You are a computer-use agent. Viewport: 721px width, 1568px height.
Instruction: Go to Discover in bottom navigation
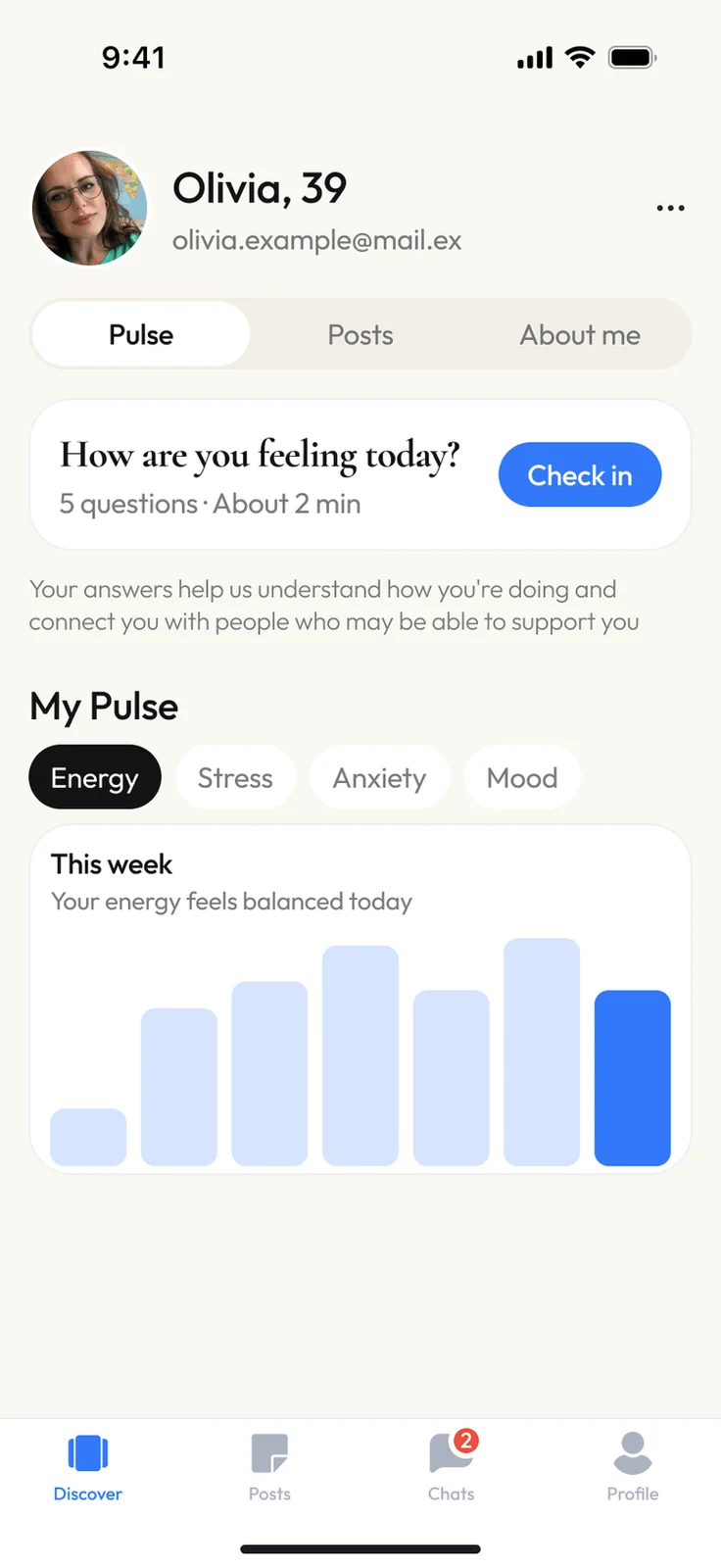pos(88,1467)
